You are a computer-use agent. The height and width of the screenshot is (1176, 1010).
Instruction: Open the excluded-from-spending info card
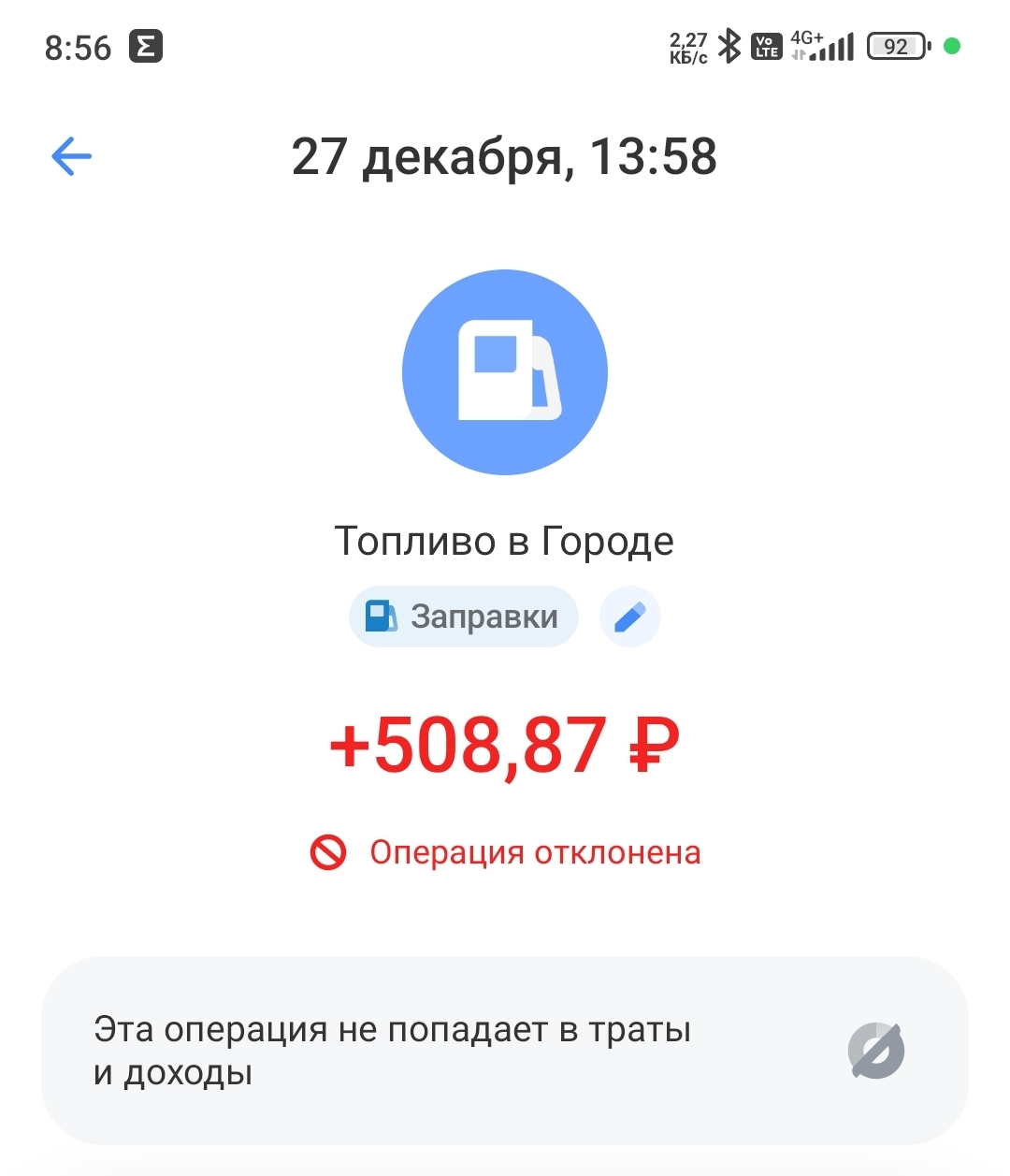click(x=505, y=1051)
